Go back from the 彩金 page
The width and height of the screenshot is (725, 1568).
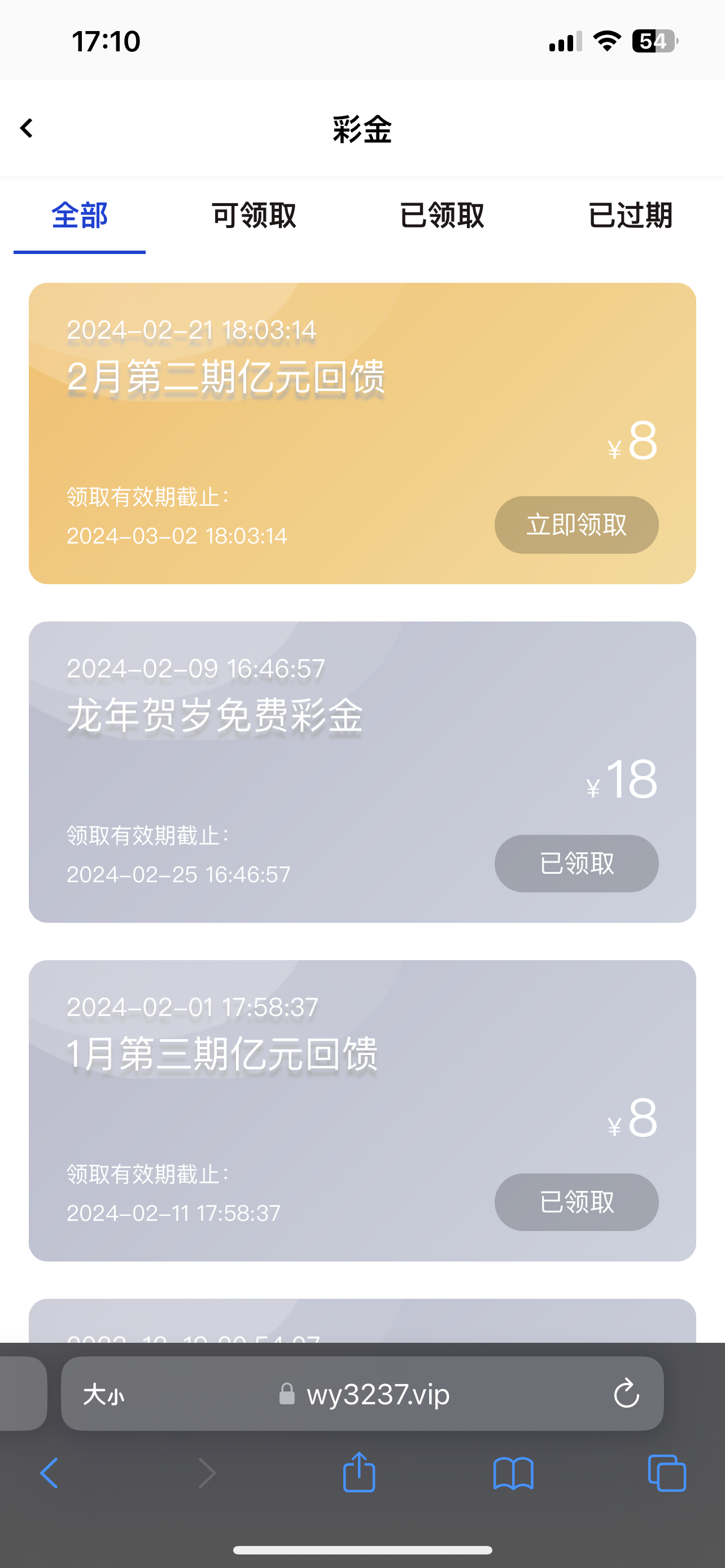click(26, 129)
